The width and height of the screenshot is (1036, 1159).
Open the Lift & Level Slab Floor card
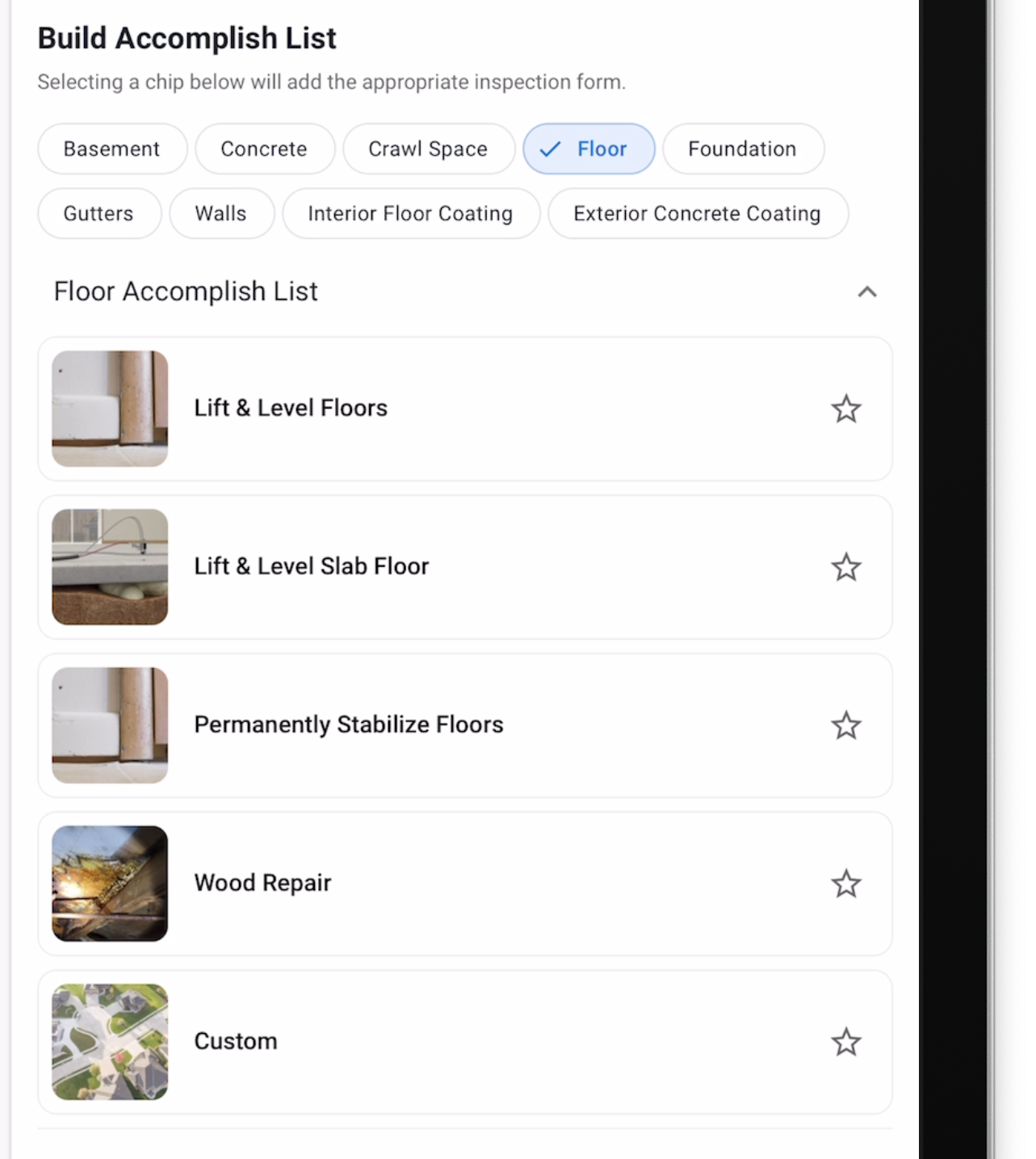tap(404, 567)
